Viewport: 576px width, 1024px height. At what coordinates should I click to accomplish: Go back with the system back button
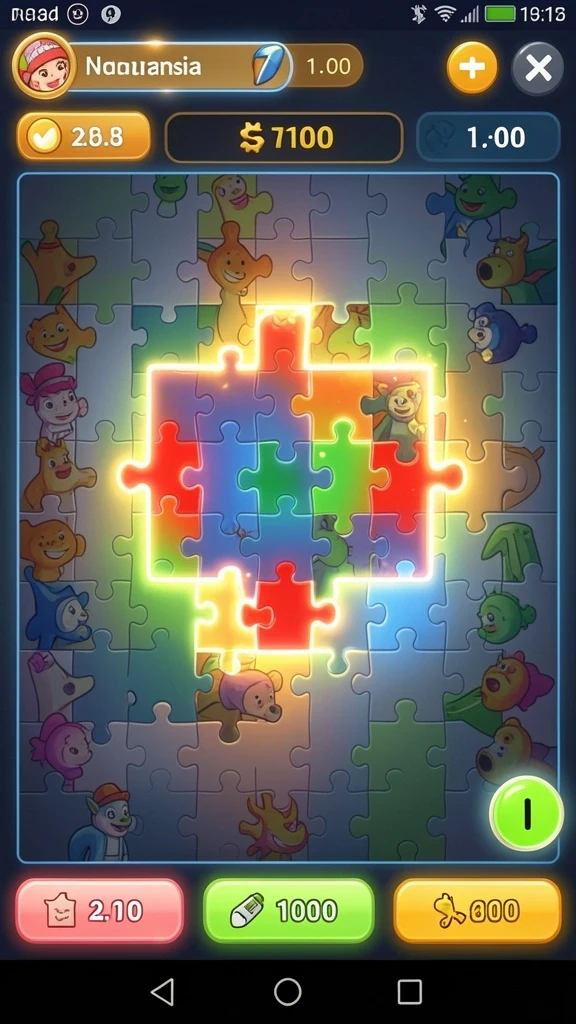163,991
